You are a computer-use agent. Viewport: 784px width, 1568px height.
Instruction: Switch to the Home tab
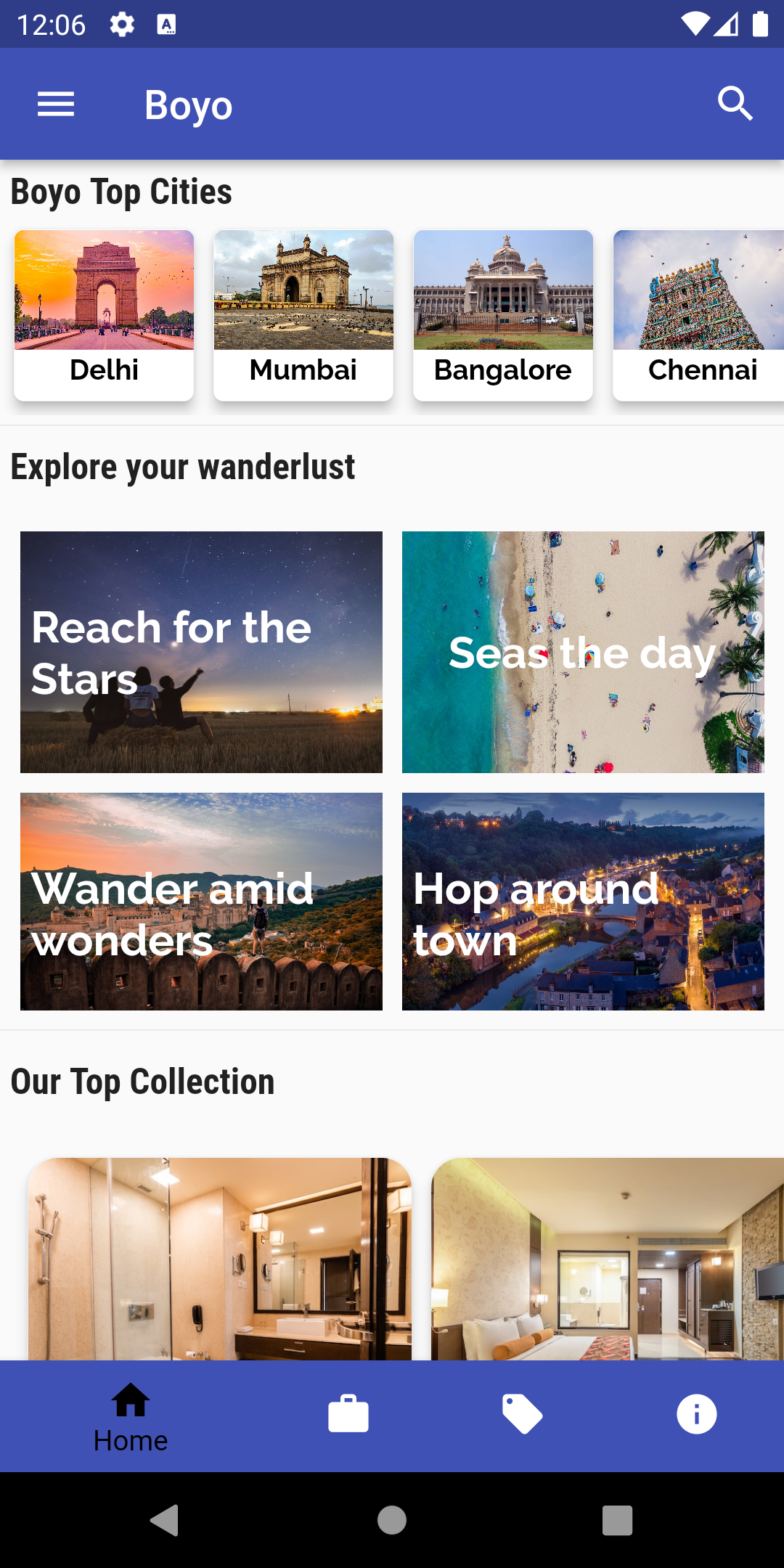(x=131, y=1417)
